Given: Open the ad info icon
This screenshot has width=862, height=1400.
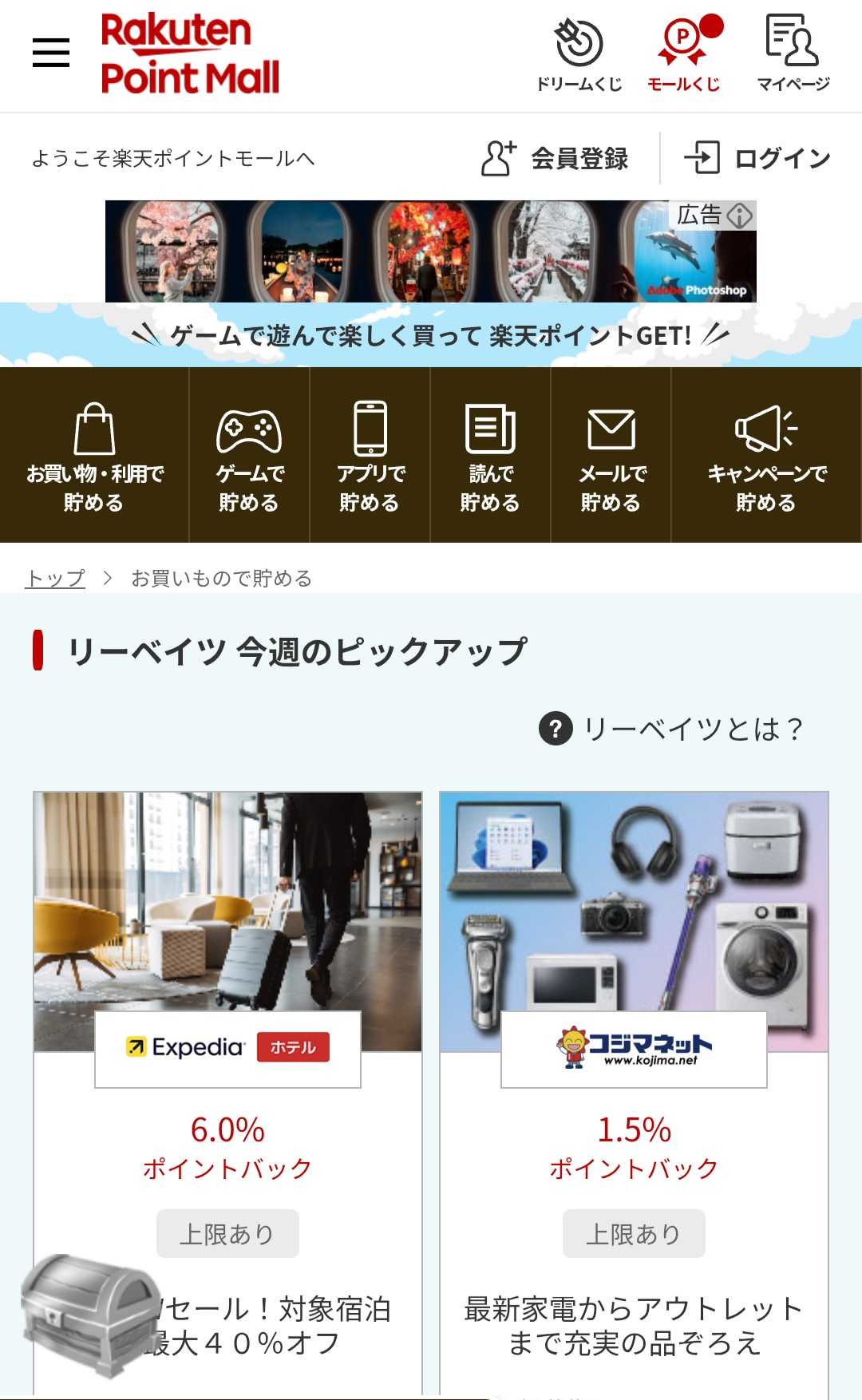Looking at the screenshot, I should coord(740,216).
